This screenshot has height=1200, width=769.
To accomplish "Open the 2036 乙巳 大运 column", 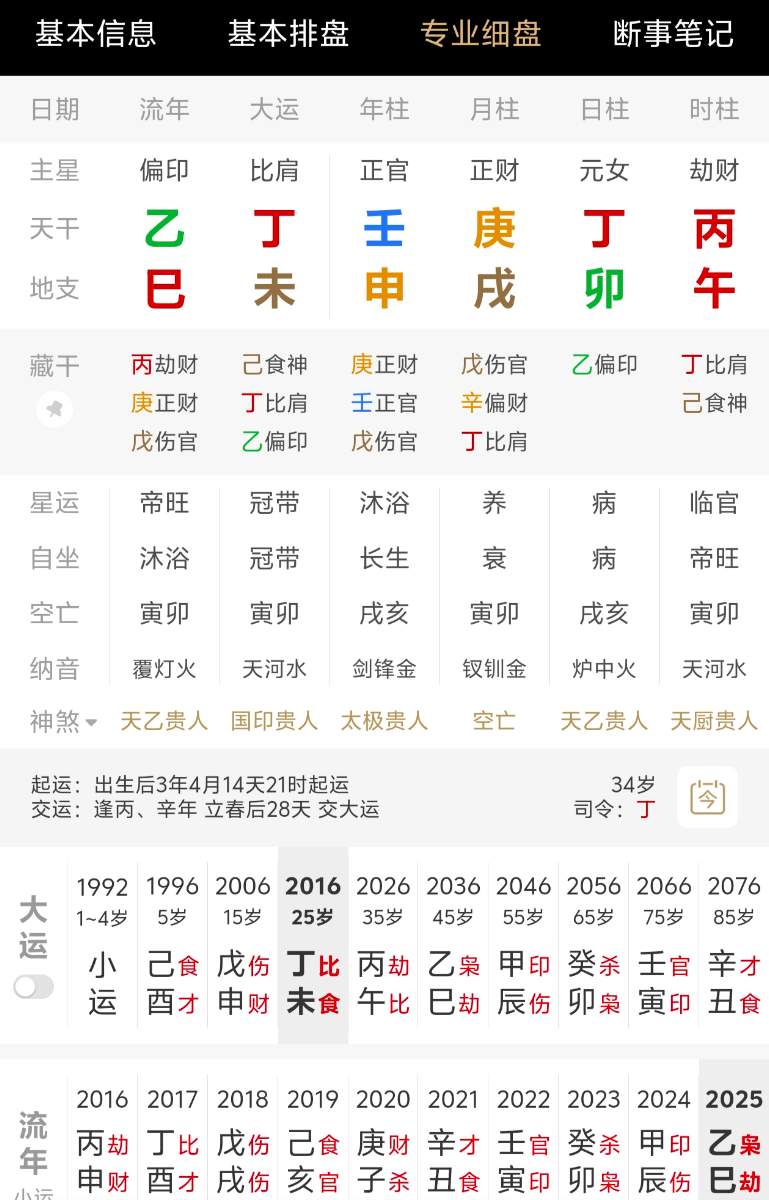I will [x=453, y=945].
